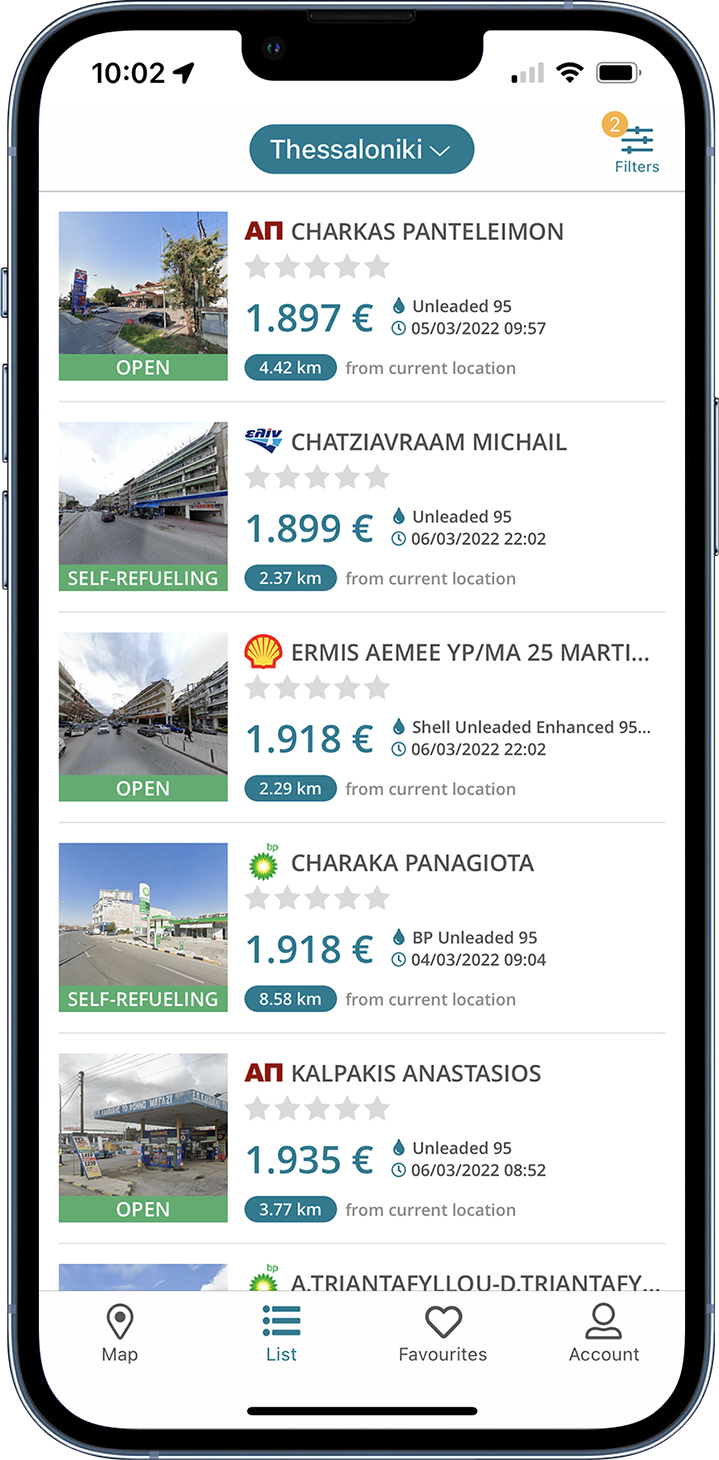Open the Thessaloniki city dropdown
The width and height of the screenshot is (719, 1460).
point(361,150)
